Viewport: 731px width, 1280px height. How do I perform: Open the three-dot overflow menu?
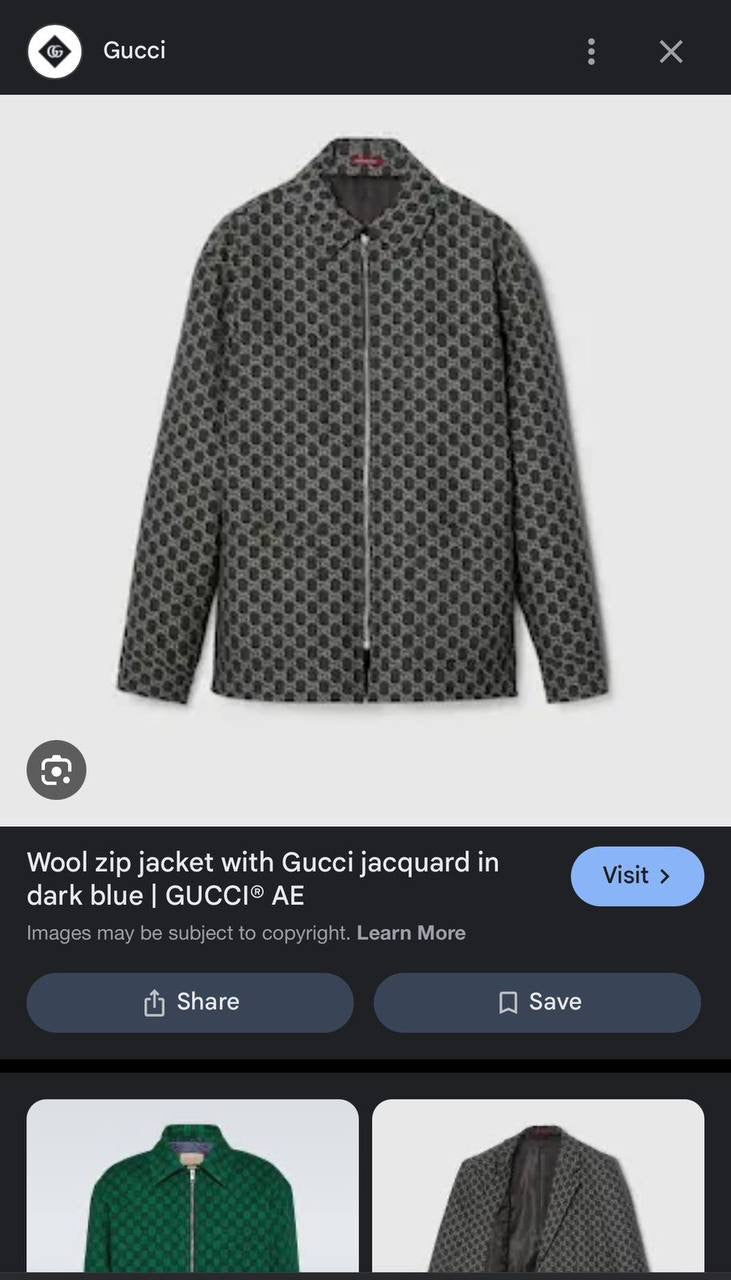point(591,51)
